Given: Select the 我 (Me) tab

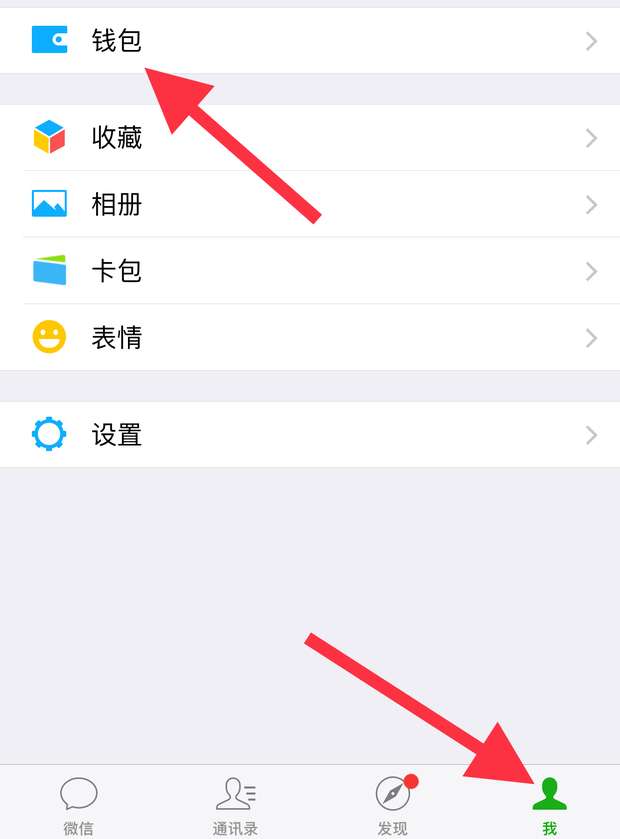Looking at the screenshot, I should point(549,803).
